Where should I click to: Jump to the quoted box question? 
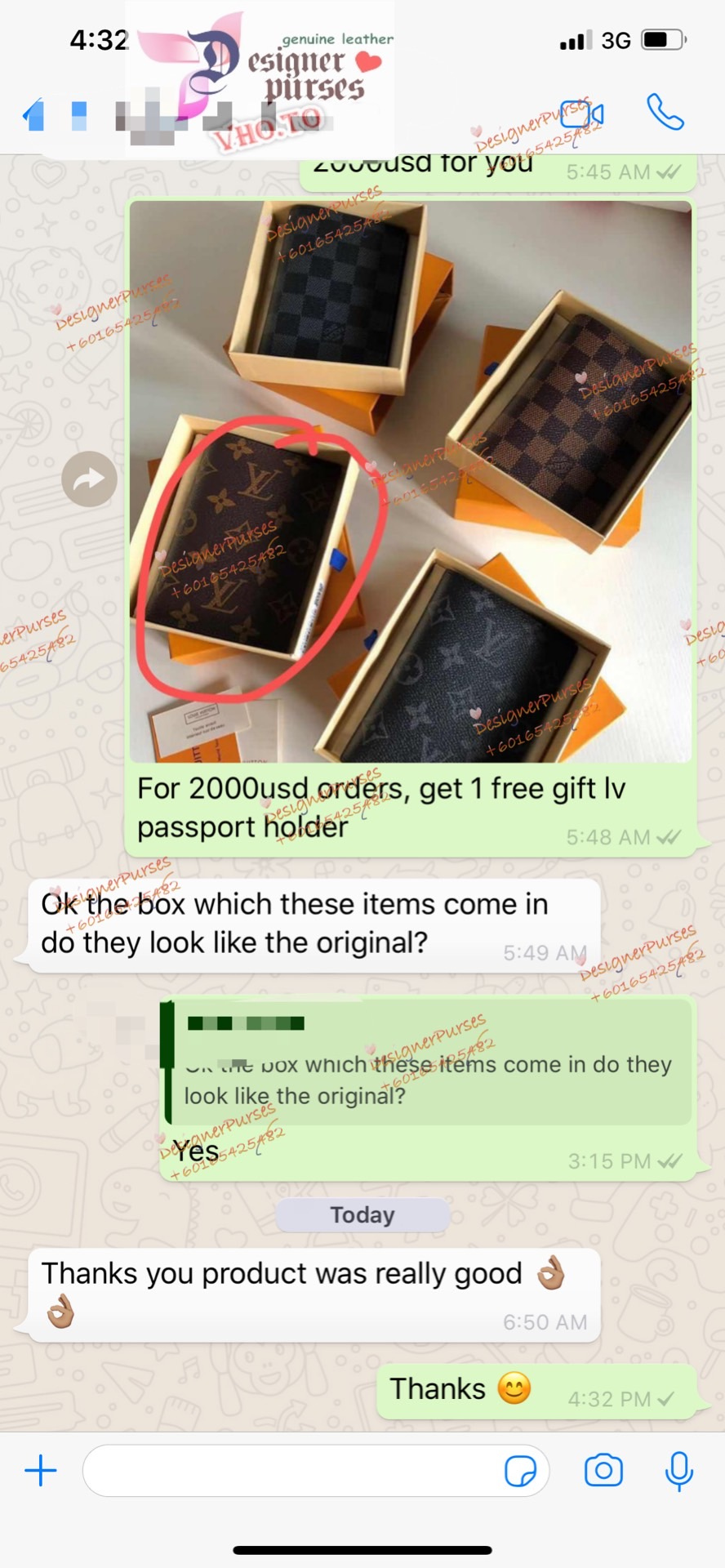(429, 1063)
